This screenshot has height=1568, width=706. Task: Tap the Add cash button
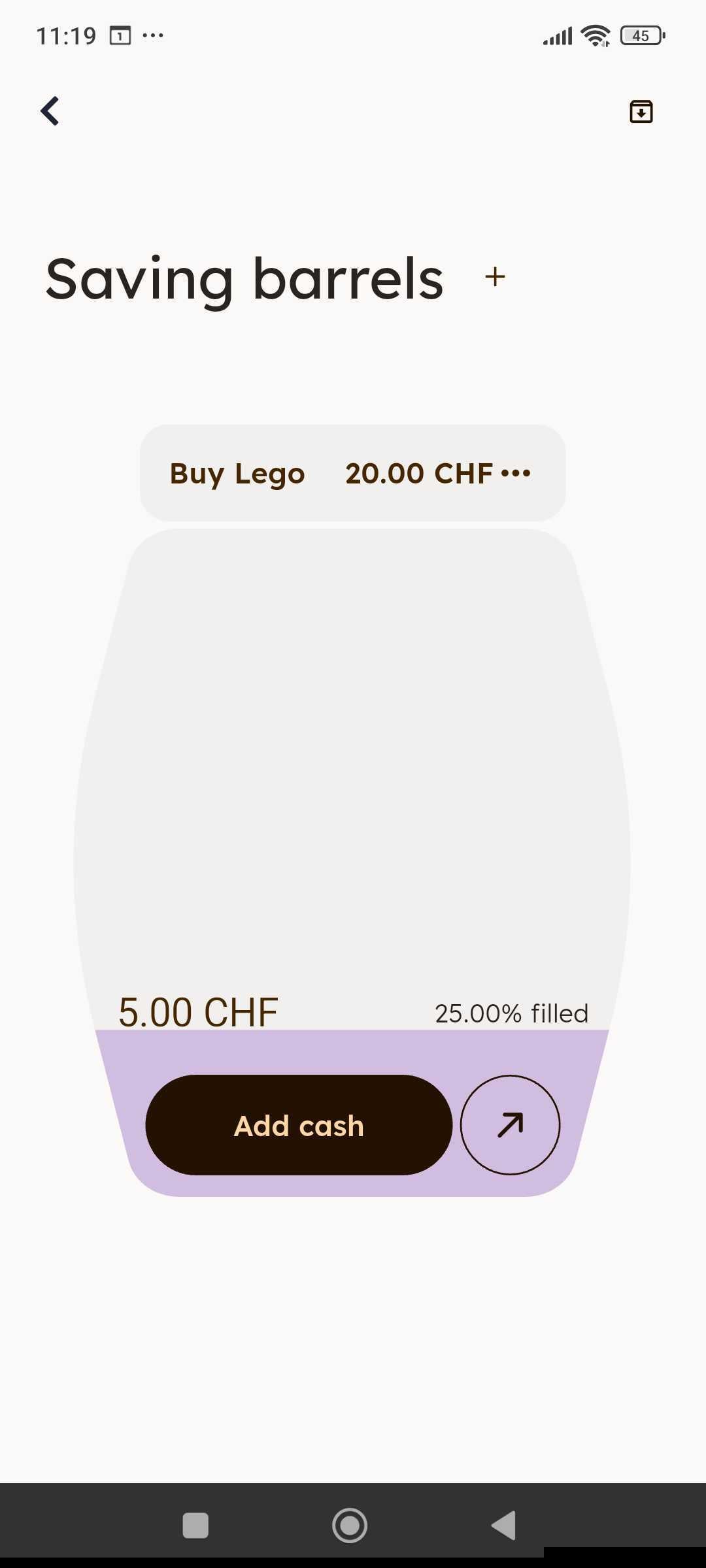(x=299, y=1125)
